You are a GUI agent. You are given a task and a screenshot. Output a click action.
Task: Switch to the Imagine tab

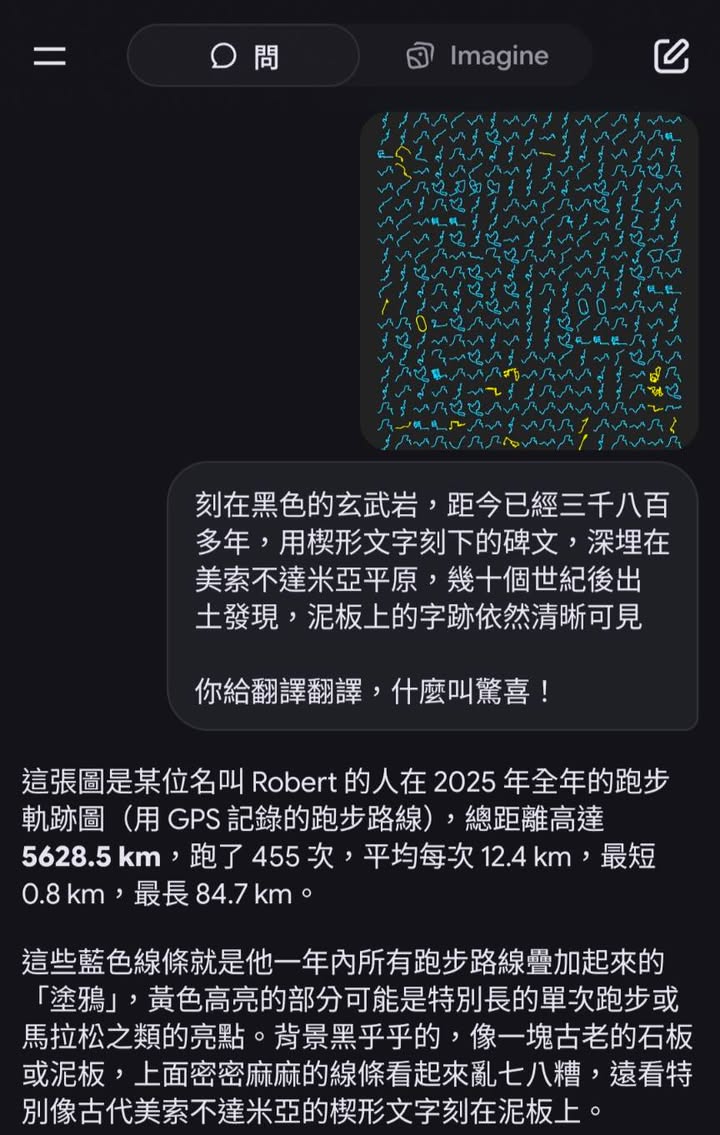pos(477,56)
